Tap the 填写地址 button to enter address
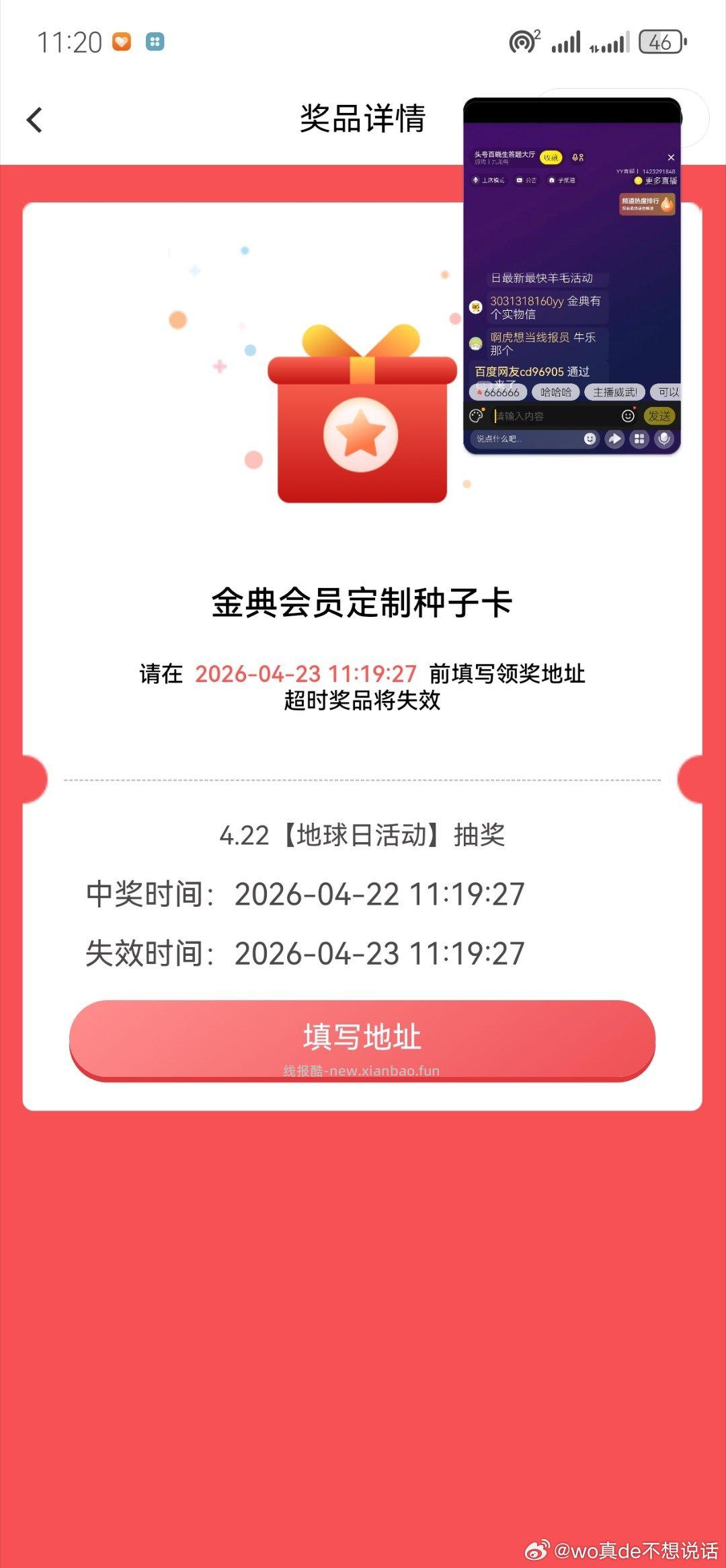The width and height of the screenshot is (726, 1568). (363, 1038)
